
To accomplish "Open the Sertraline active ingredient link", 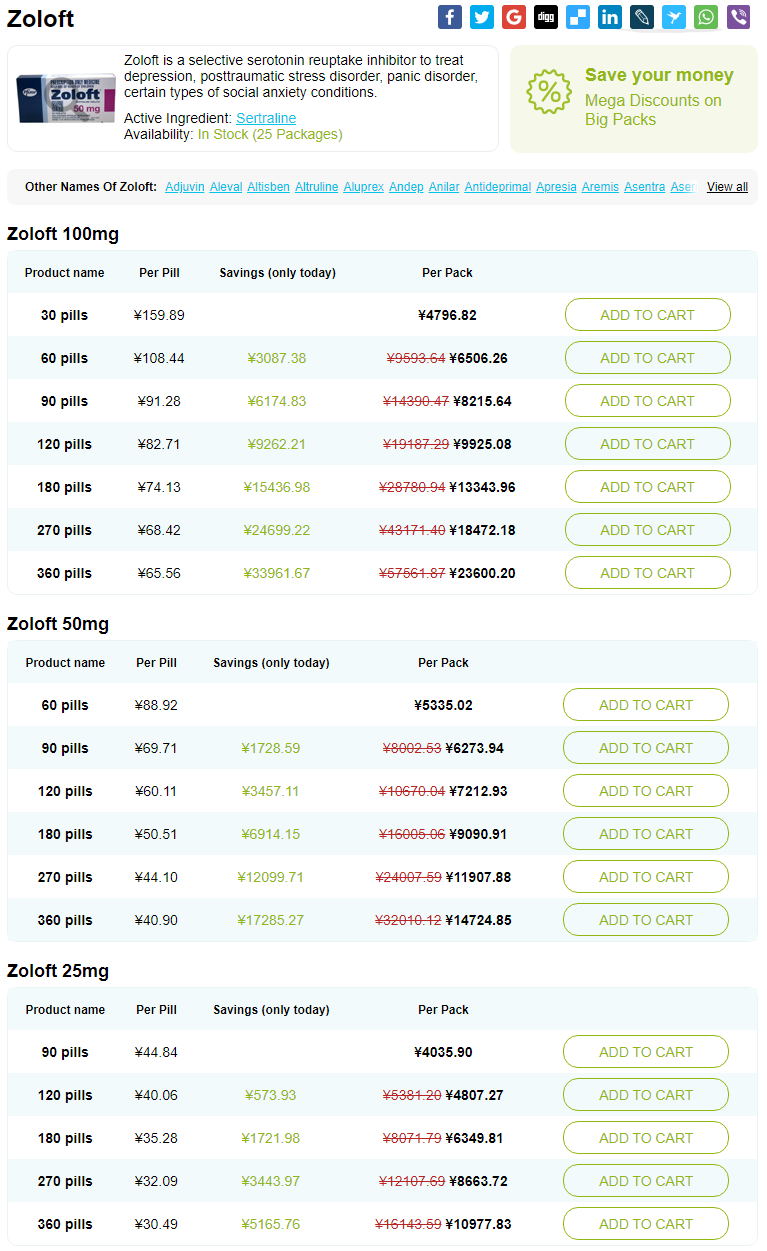I will coord(266,118).
